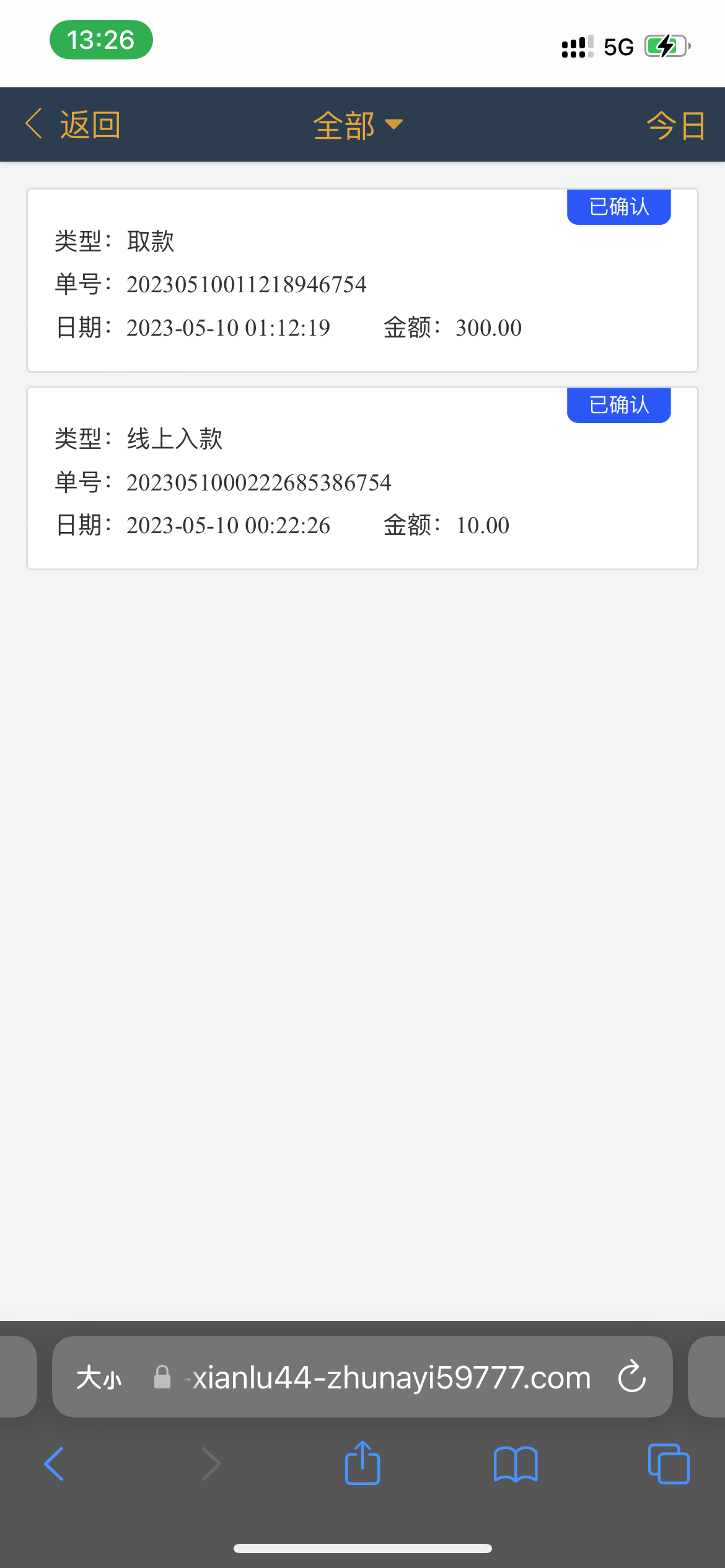Share this page from the toolbar

pyautogui.click(x=362, y=1463)
